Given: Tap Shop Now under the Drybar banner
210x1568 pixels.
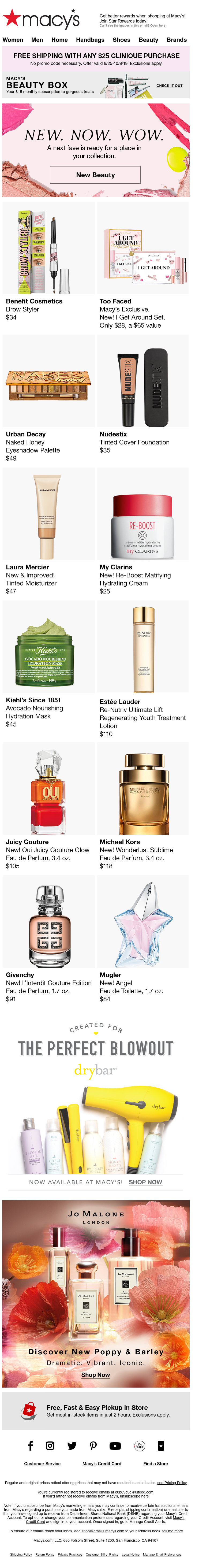Looking at the screenshot, I should (x=145, y=1181).
